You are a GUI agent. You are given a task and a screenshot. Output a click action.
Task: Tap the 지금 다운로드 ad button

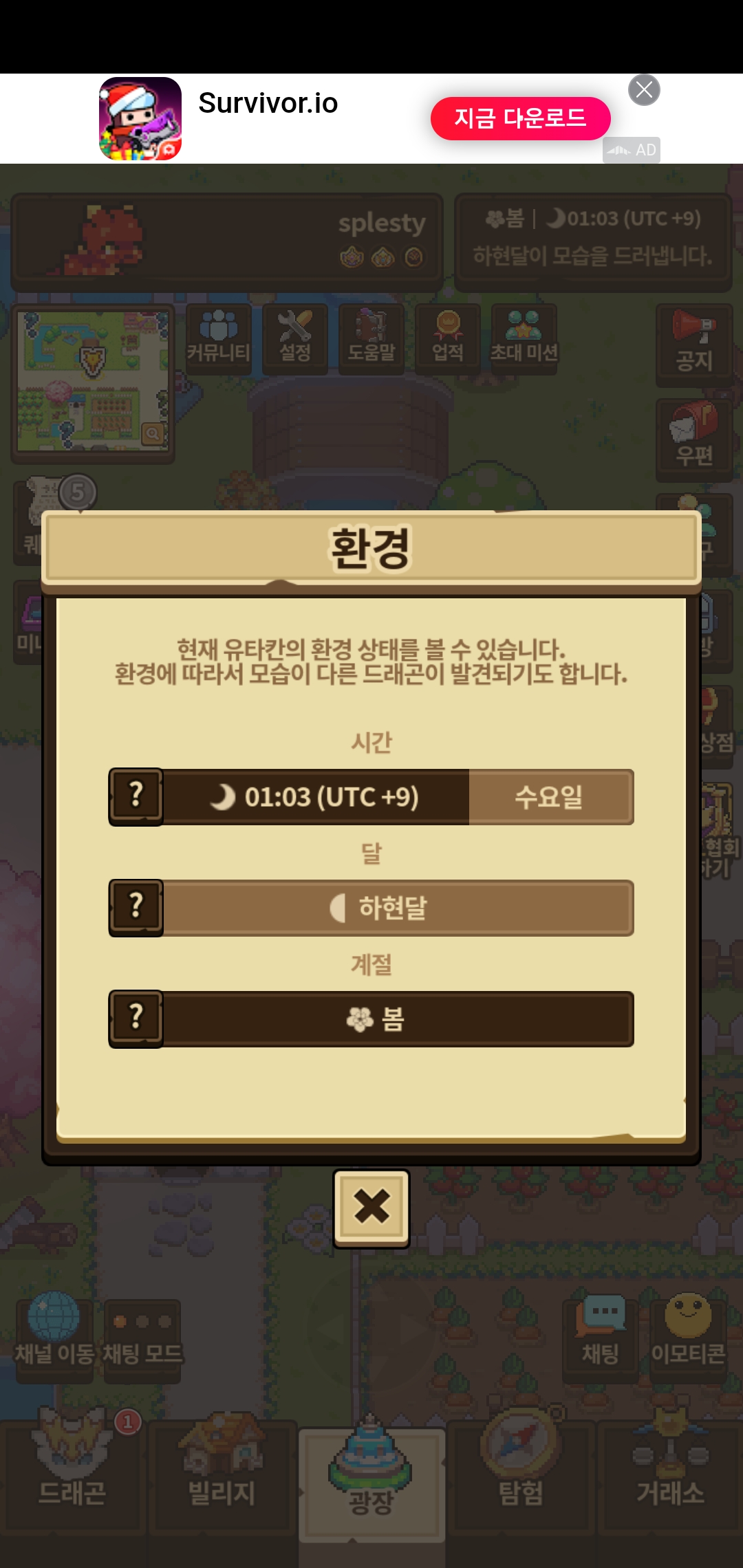(x=520, y=118)
